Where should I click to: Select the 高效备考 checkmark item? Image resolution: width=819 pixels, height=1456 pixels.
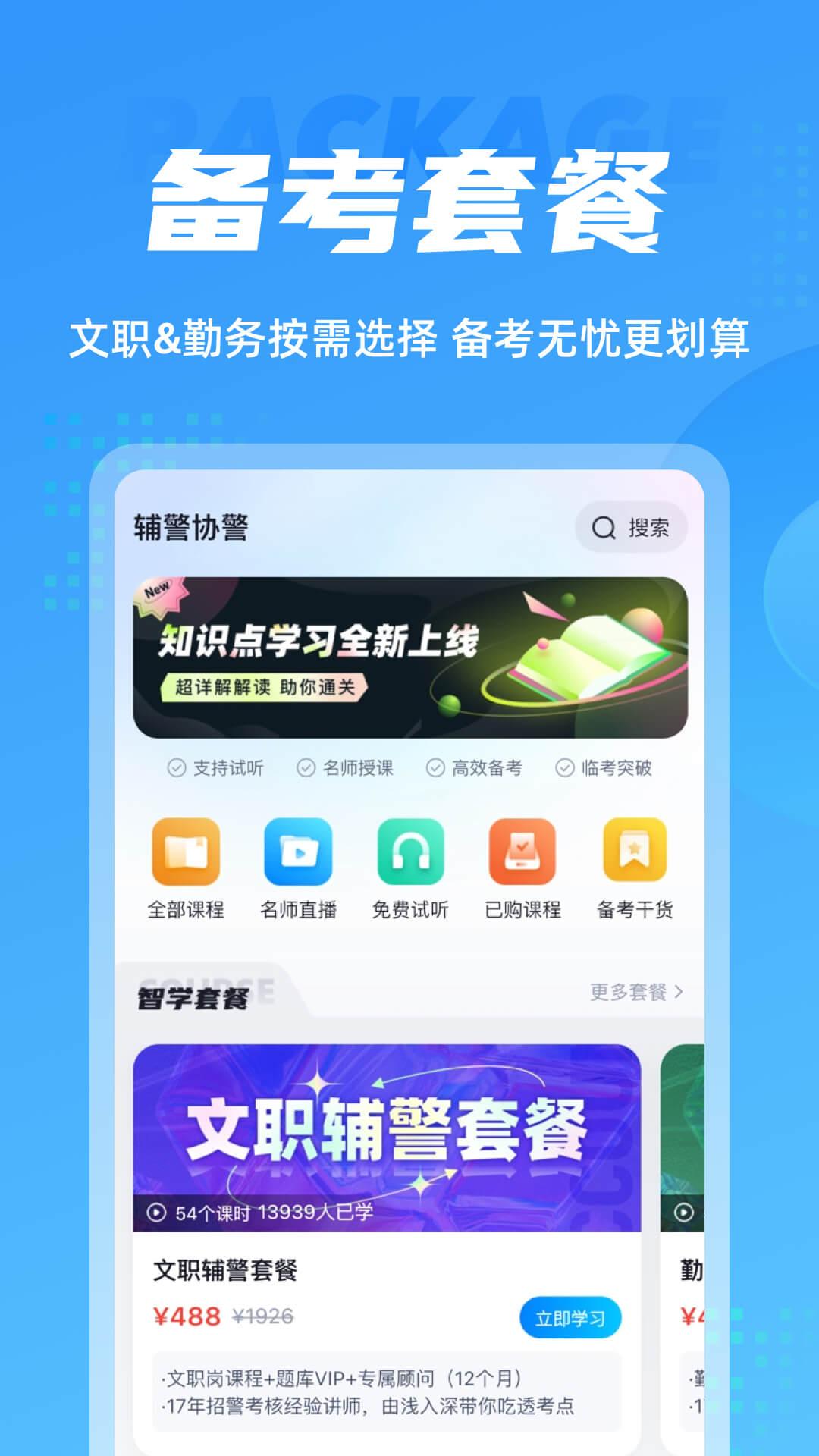[x=474, y=767]
